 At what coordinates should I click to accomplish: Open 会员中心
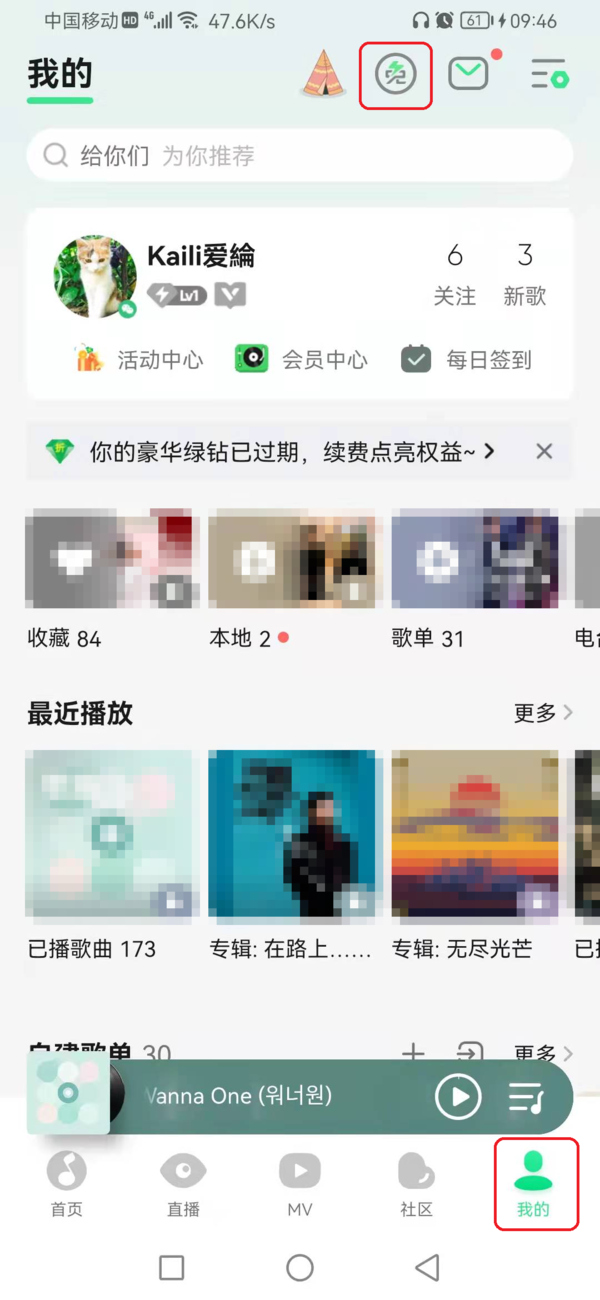click(302, 359)
